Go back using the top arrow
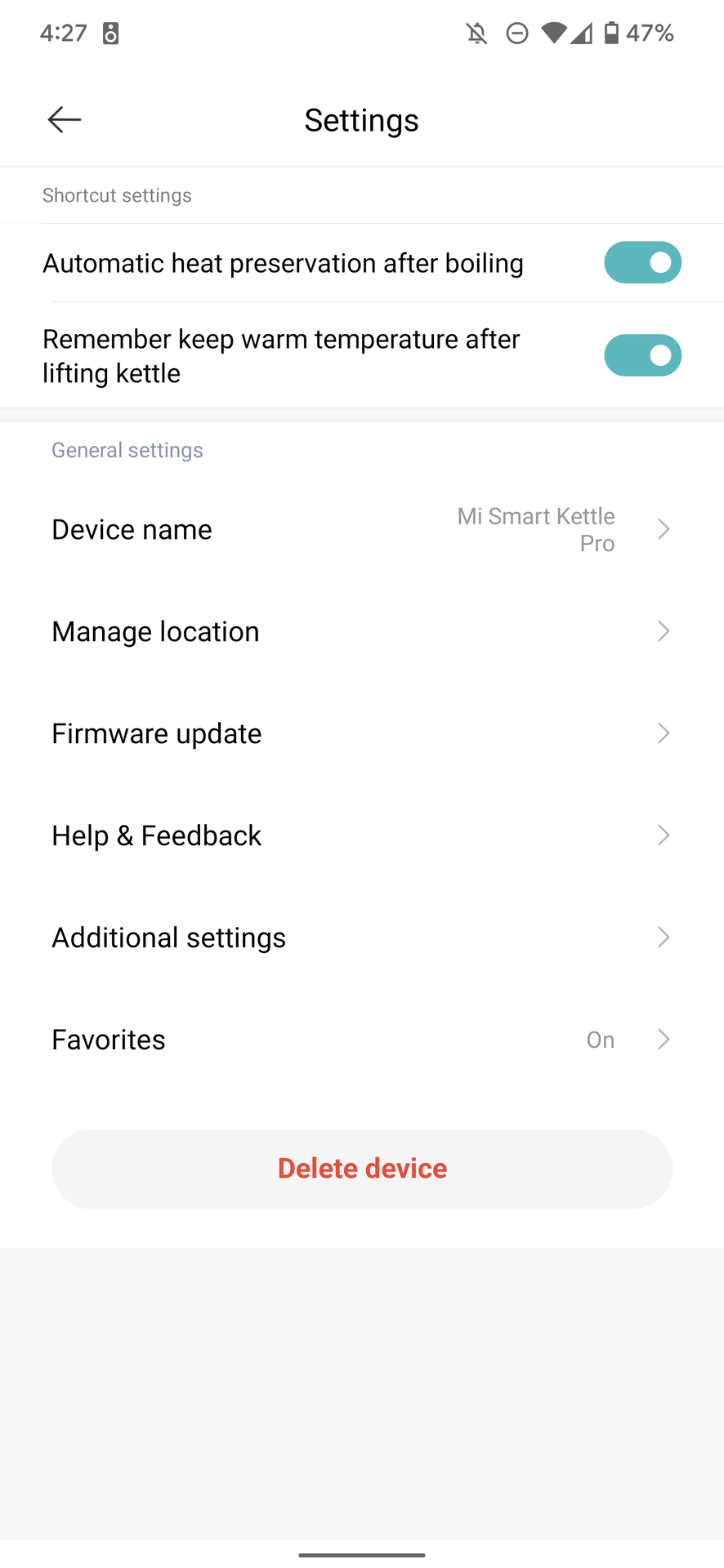The image size is (724, 1568). tap(64, 120)
